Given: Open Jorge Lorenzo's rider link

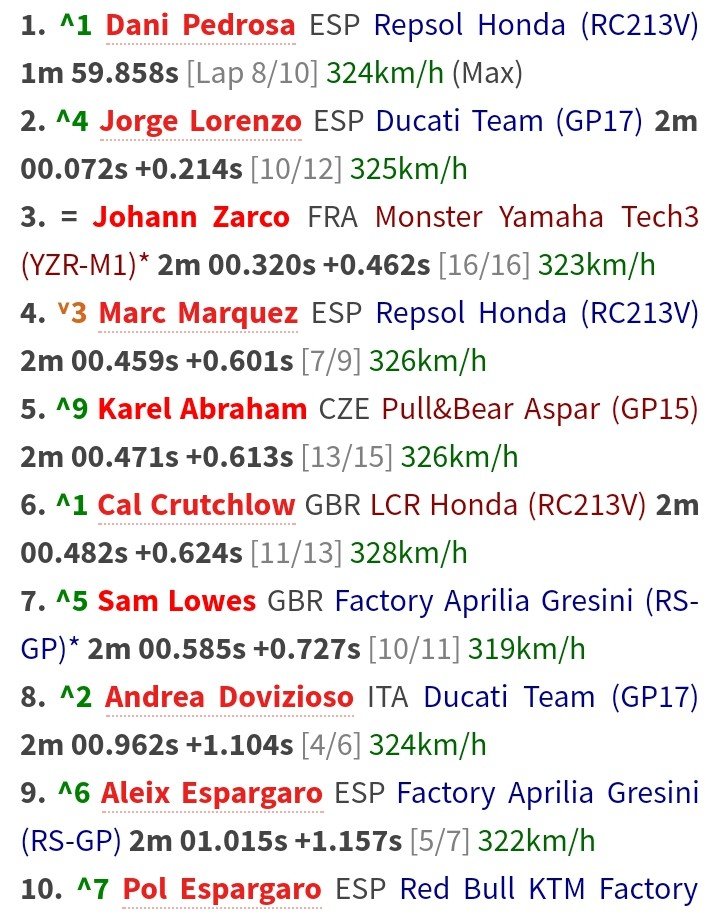Looking at the screenshot, I should tap(201, 122).
